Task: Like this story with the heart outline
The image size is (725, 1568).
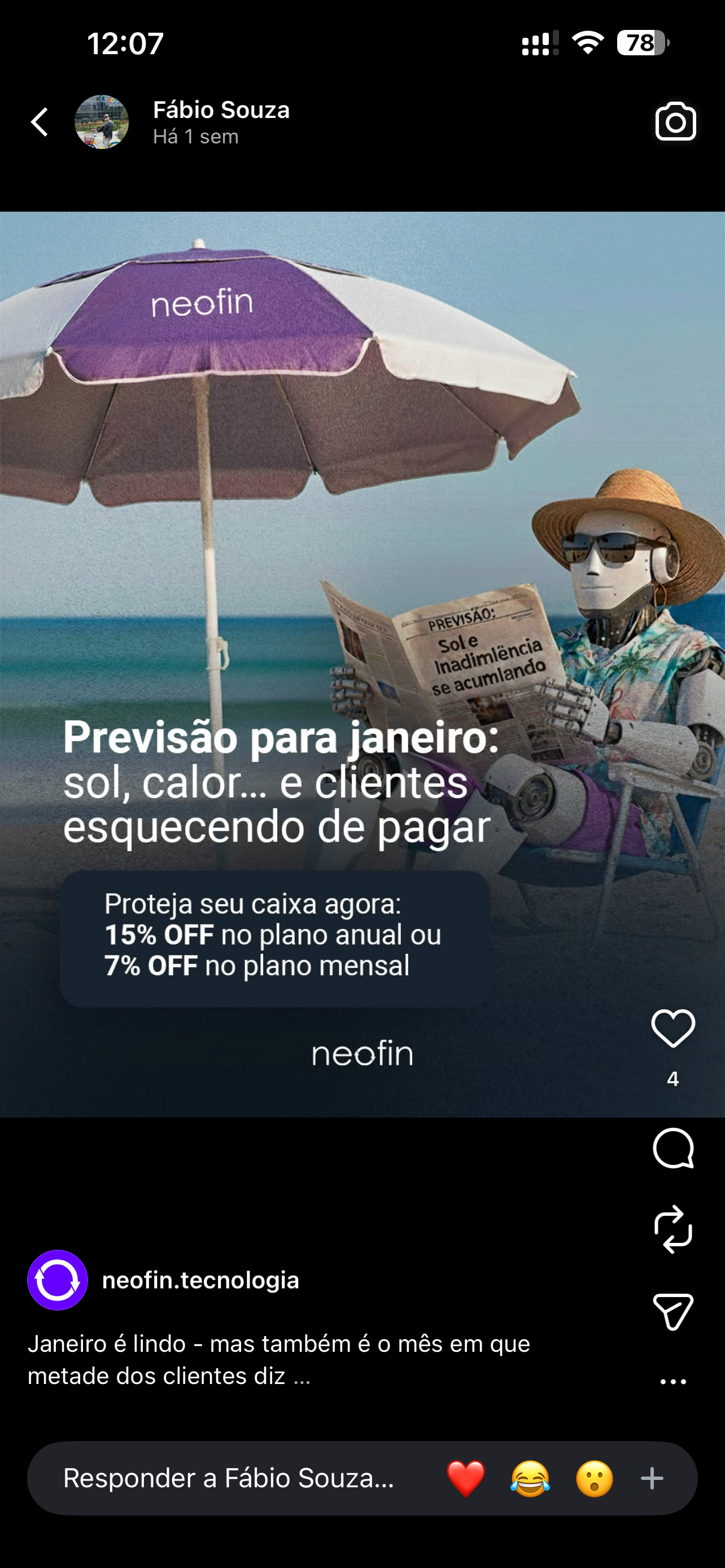Action: pyautogui.click(x=672, y=1028)
